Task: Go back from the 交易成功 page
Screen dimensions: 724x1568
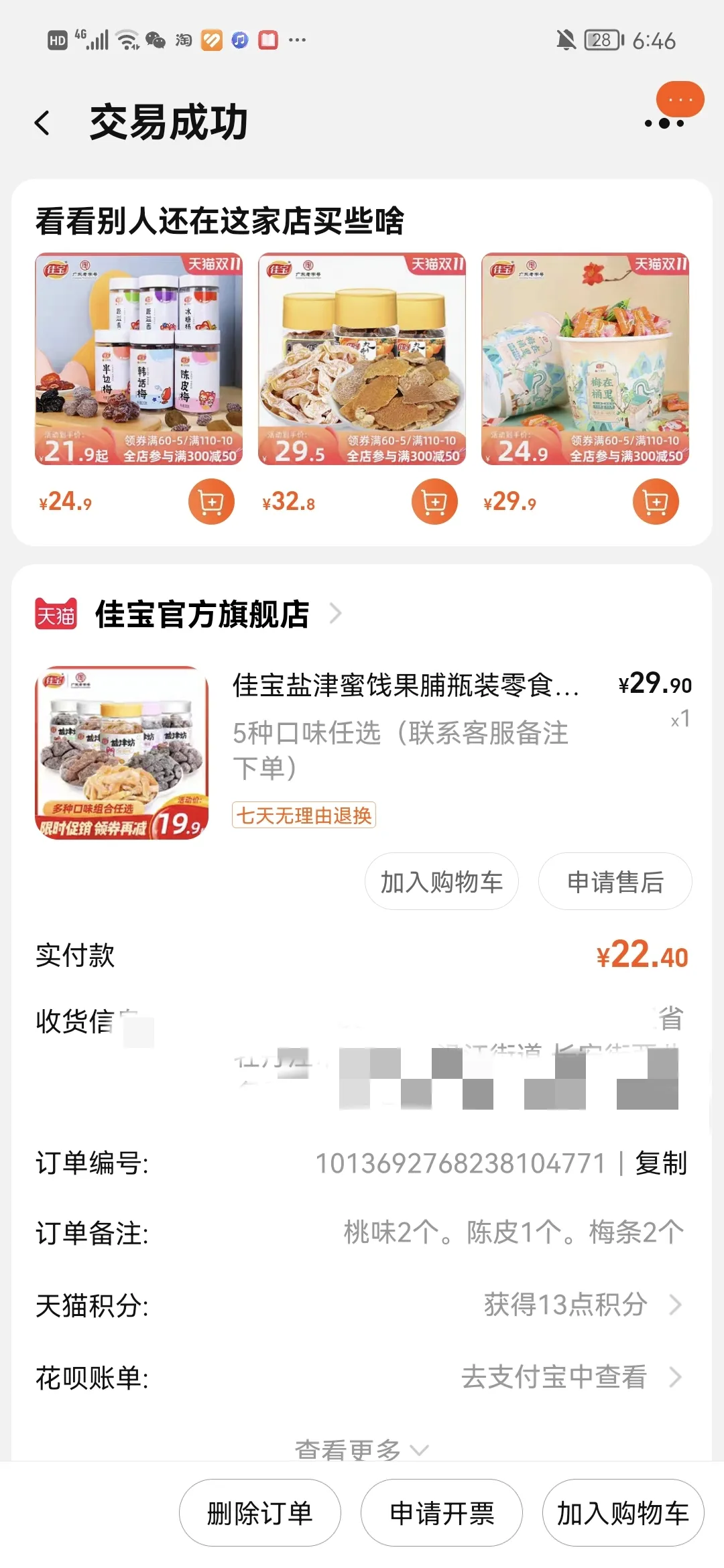Action: point(42,123)
